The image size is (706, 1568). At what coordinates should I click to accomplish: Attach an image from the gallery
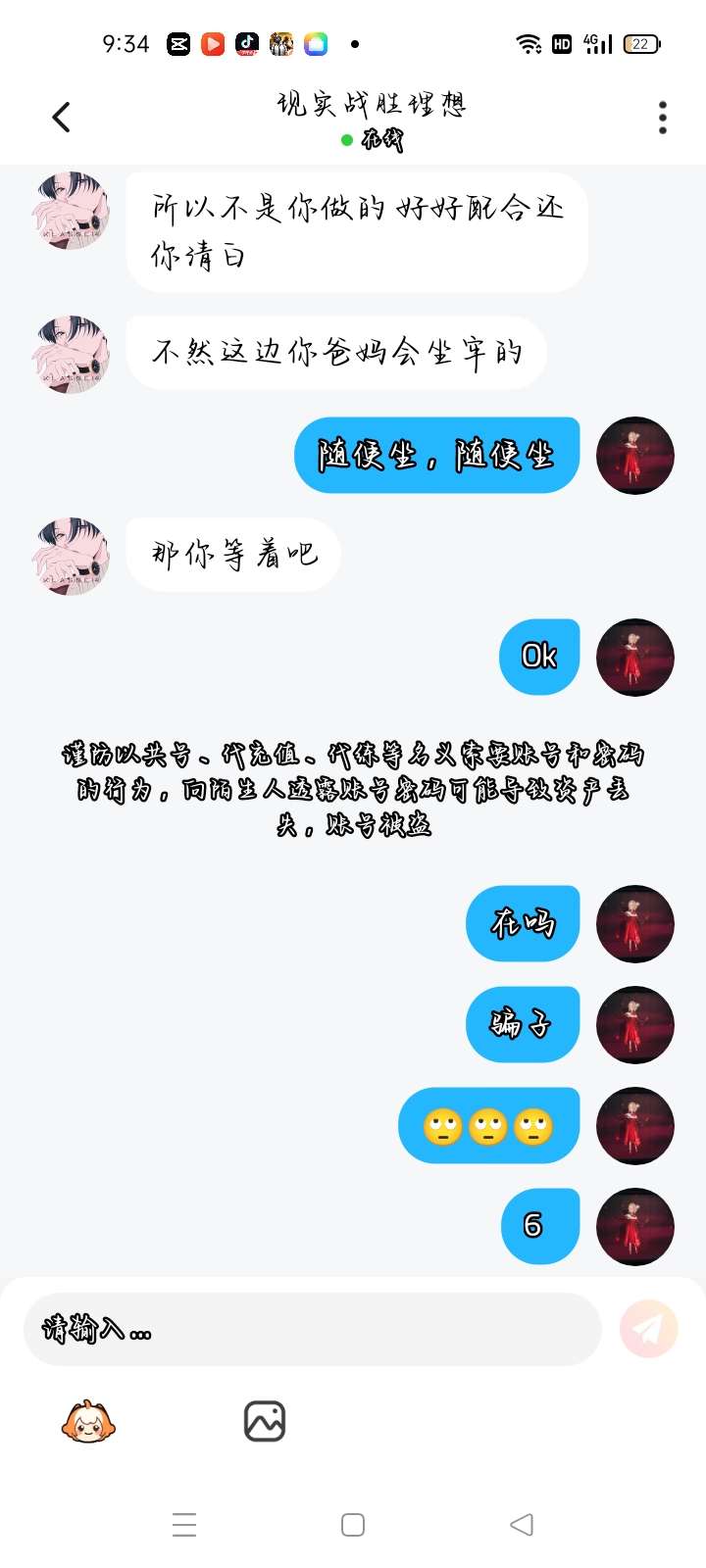point(264,1421)
